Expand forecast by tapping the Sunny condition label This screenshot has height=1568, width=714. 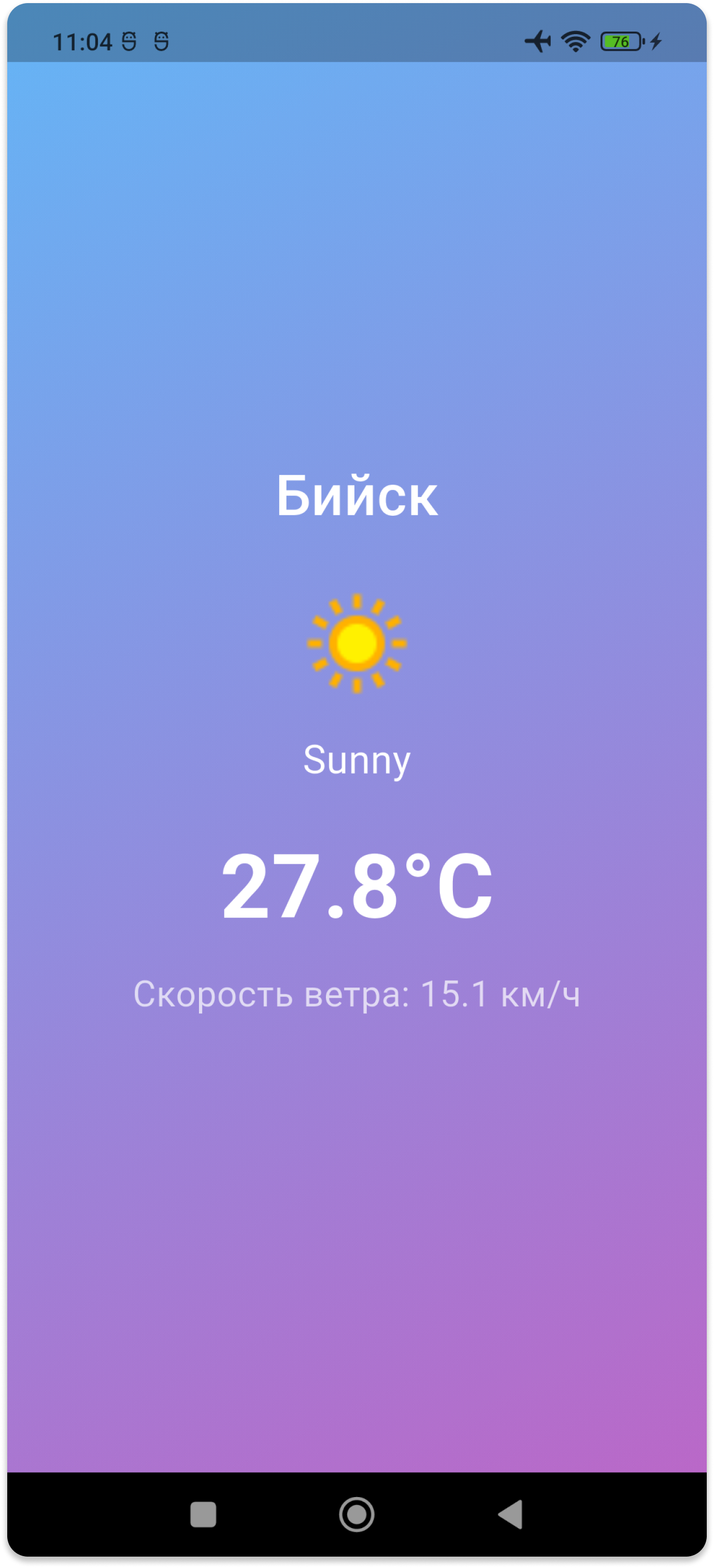tap(356, 762)
